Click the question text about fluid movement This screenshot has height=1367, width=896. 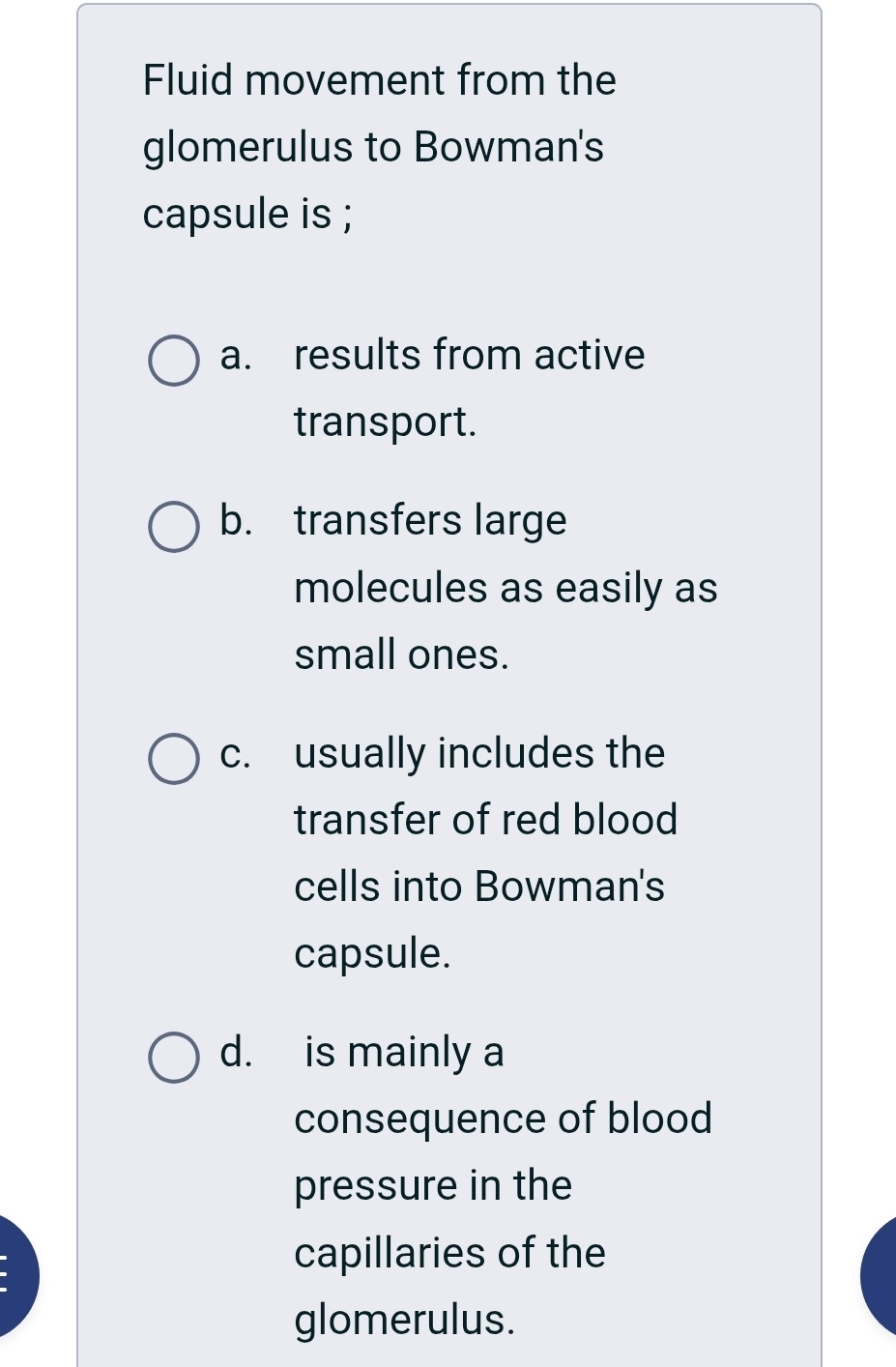(x=379, y=146)
